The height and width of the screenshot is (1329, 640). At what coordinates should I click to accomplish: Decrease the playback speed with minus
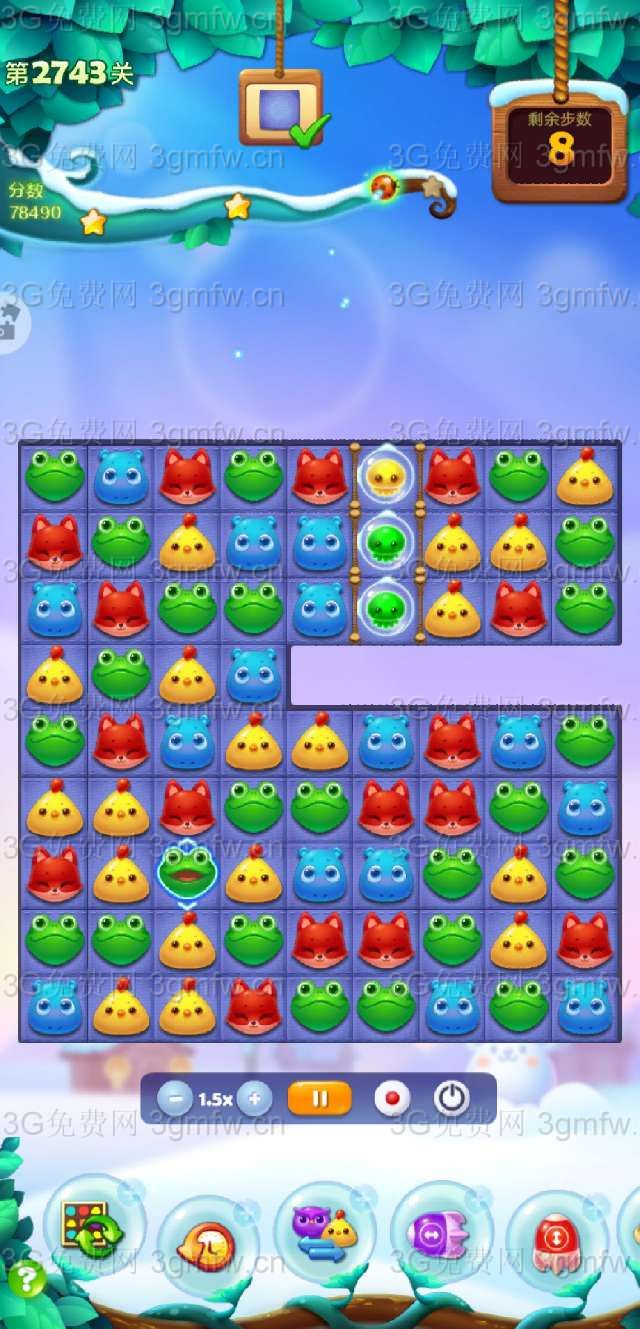point(175,1099)
